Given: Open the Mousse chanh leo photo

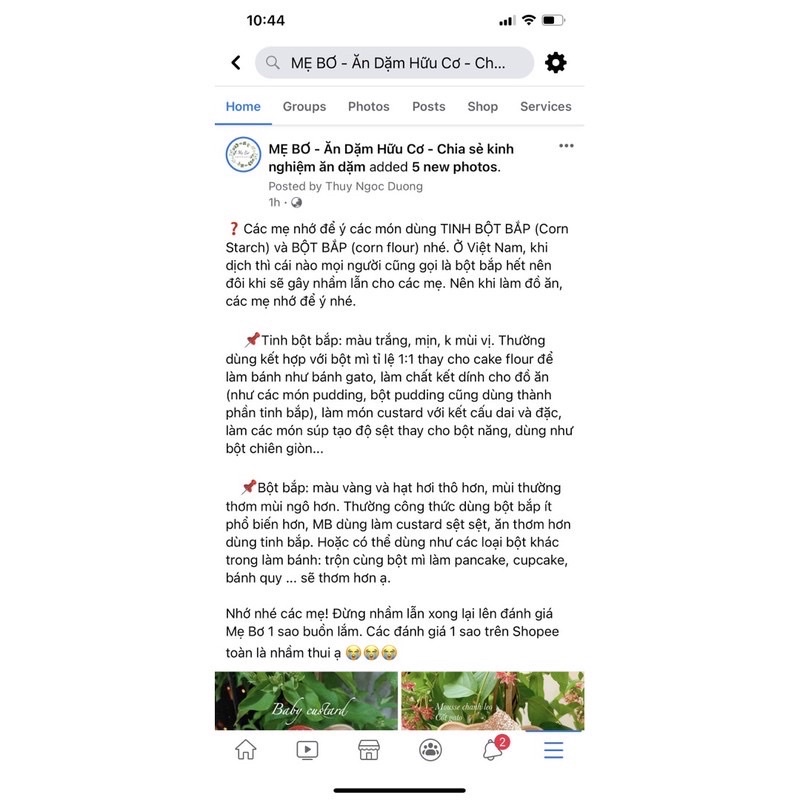Looking at the screenshot, I should [492, 700].
